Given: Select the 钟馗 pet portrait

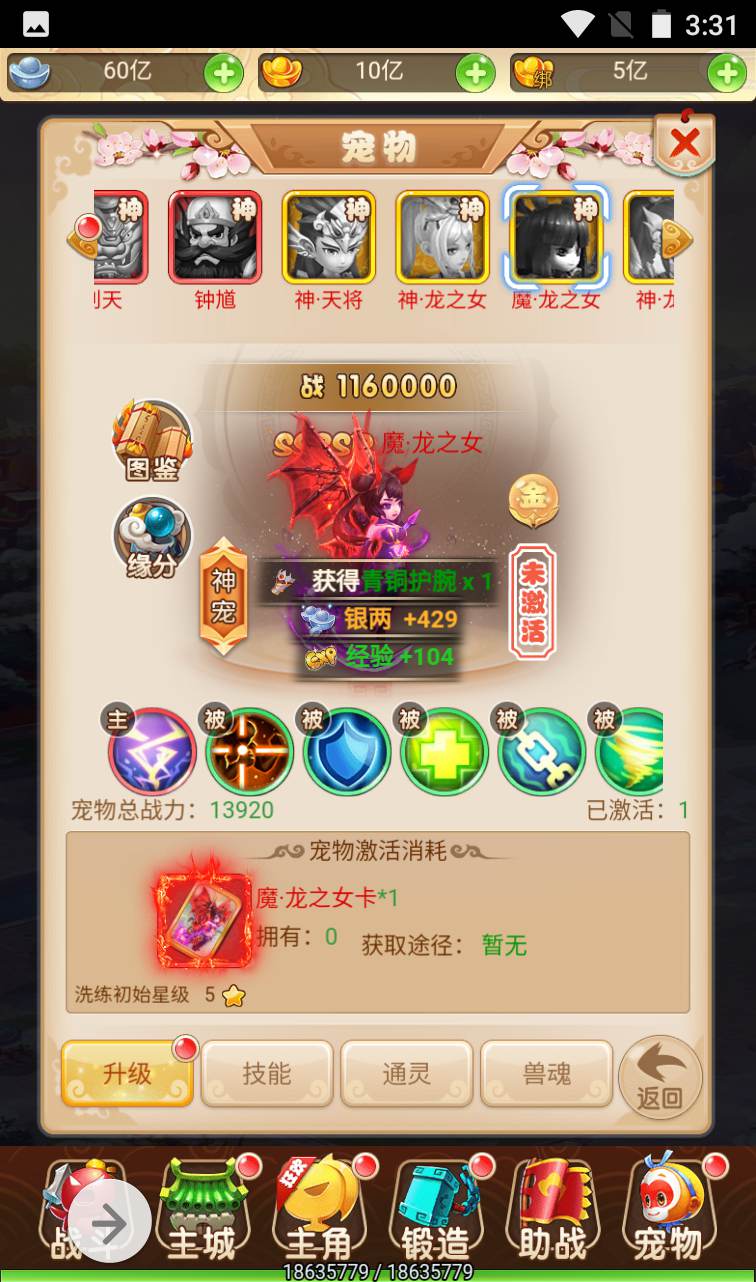Looking at the screenshot, I should pos(214,237).
